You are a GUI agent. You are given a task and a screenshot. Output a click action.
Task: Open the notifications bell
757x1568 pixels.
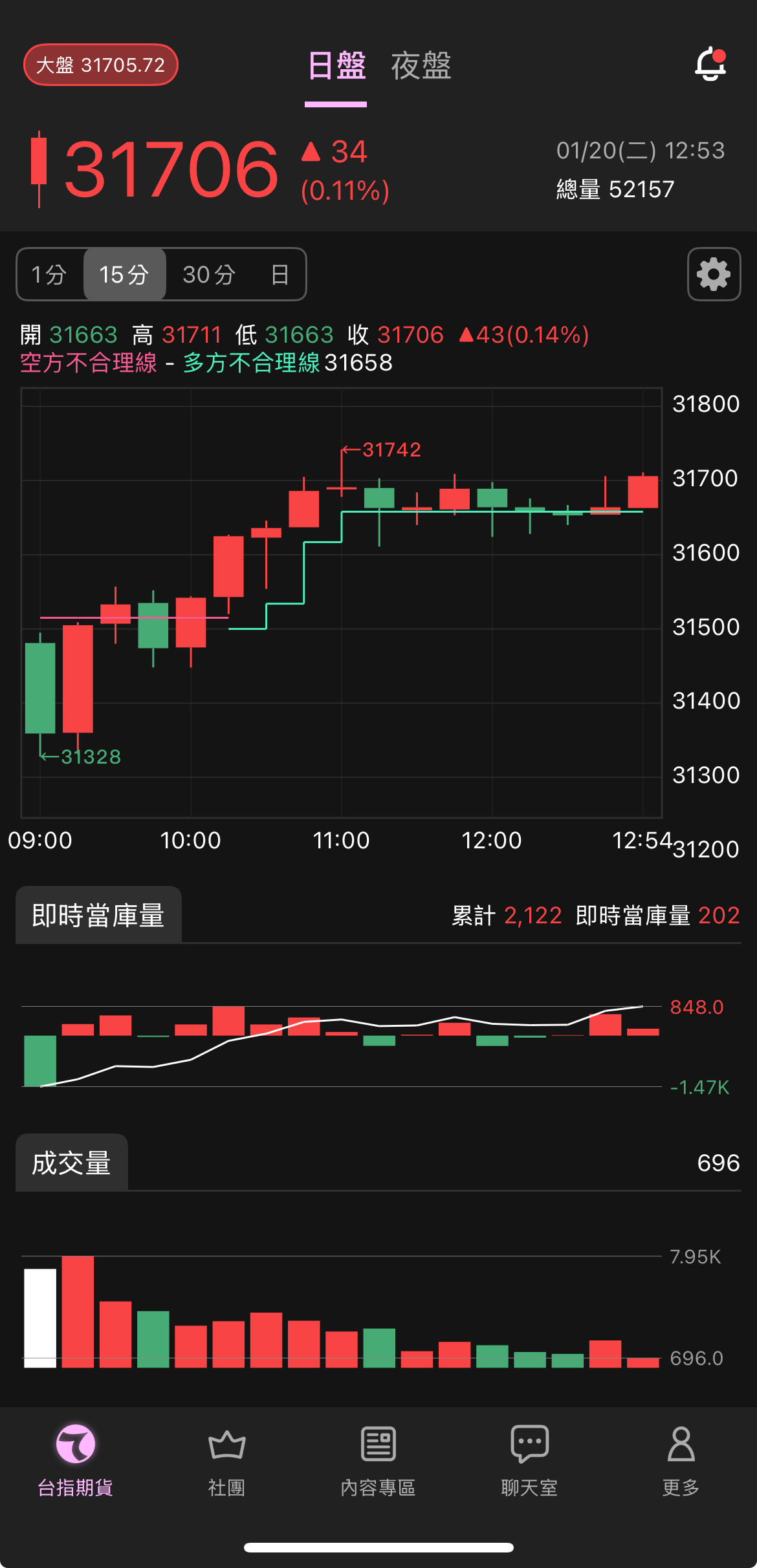point(710,64)
